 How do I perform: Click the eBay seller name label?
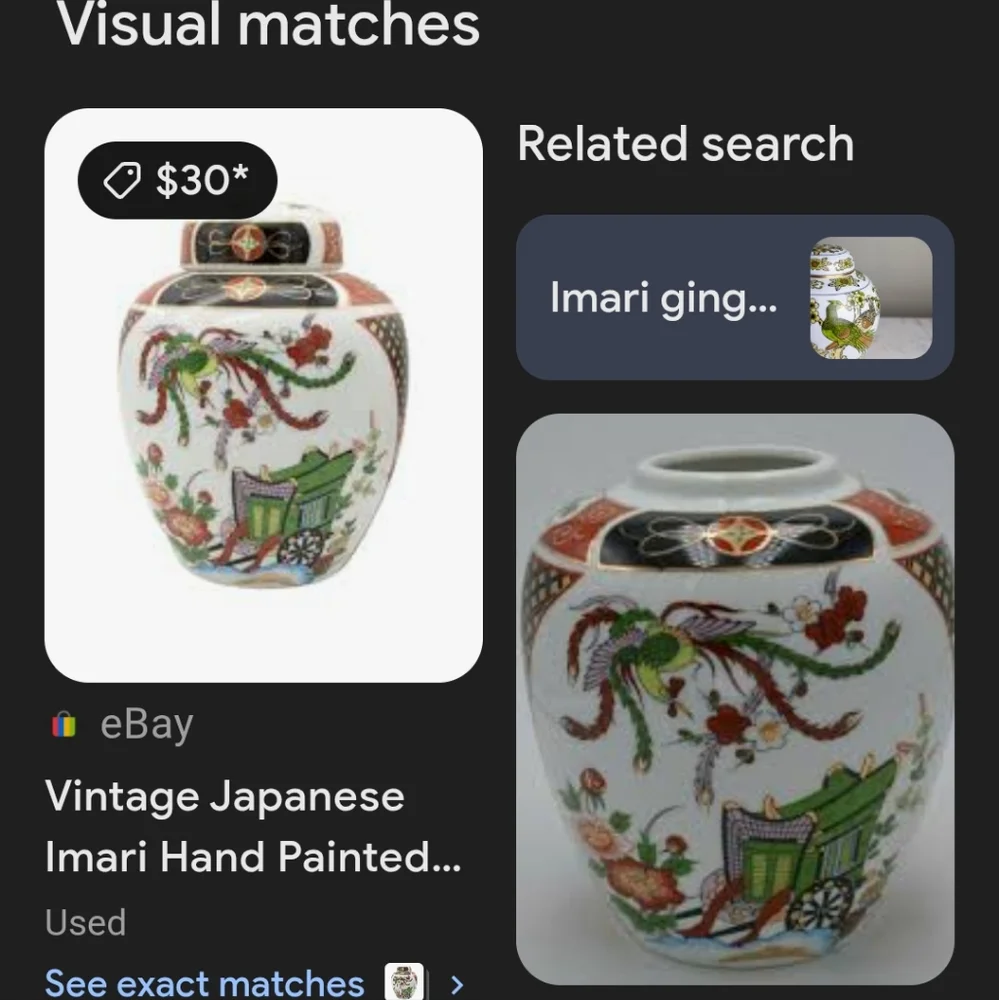pos(145,723)
